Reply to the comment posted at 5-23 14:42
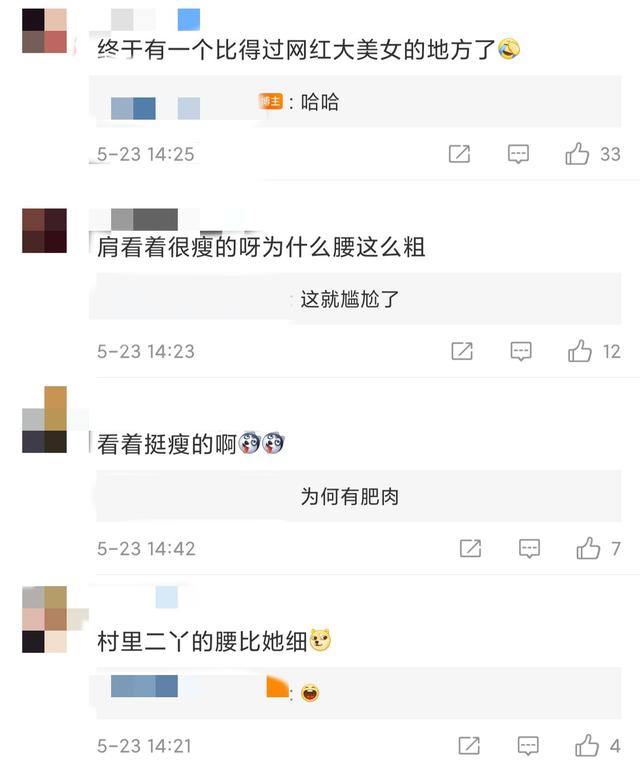The height and width of the screenshot is (764, 640). (x=530, y=548)
